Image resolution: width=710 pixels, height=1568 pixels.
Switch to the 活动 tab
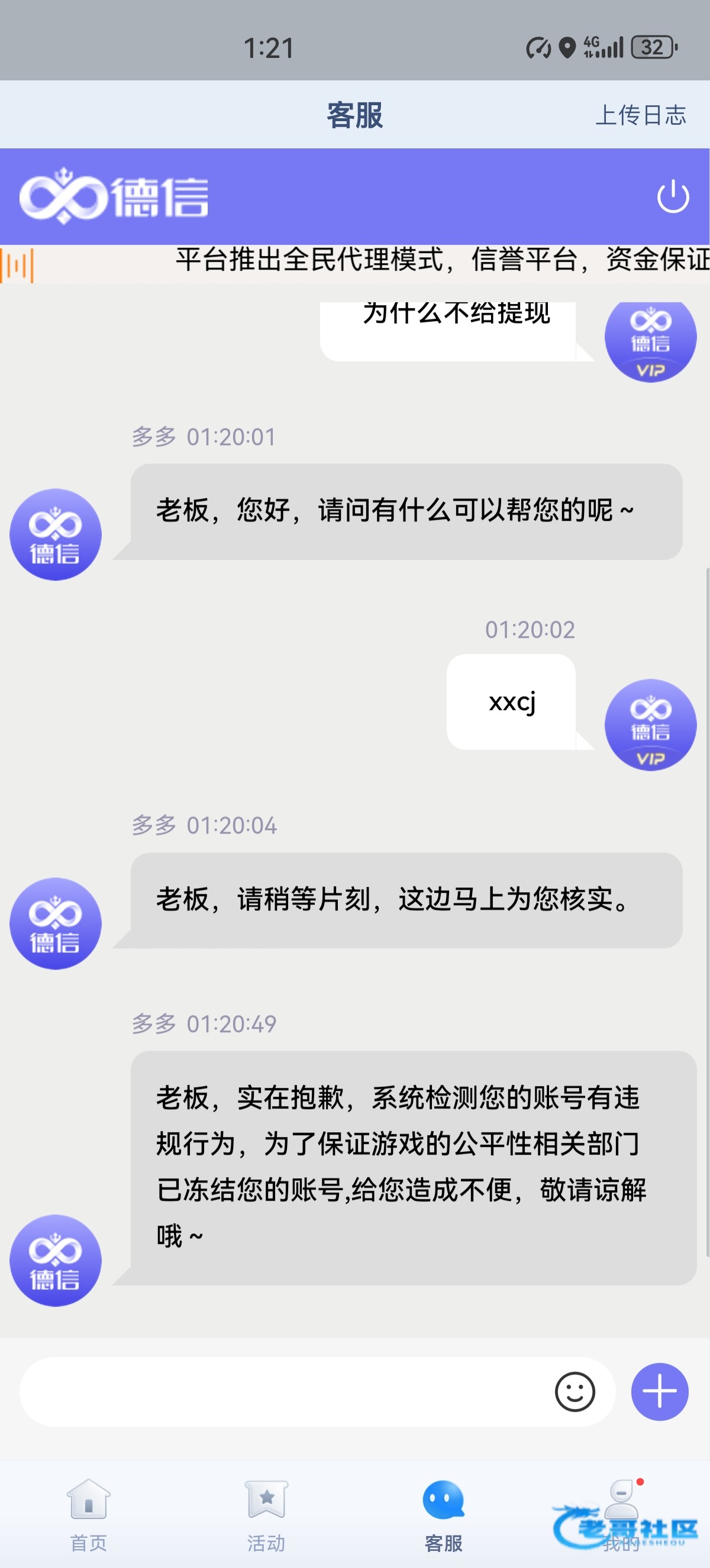266,1514
